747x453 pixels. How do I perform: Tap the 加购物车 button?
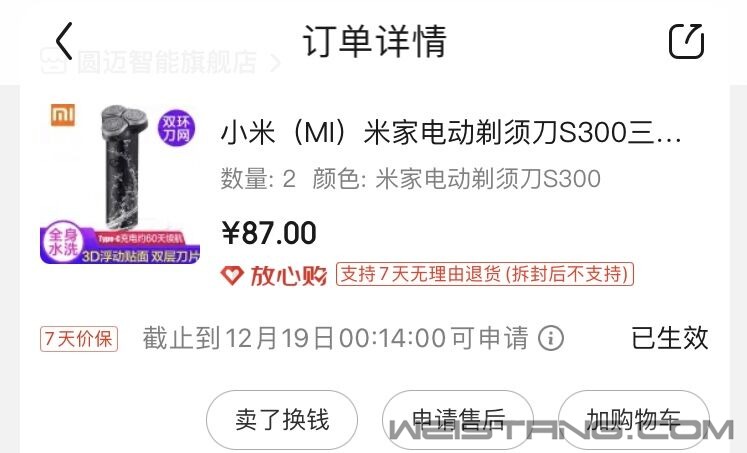point(633,420)
